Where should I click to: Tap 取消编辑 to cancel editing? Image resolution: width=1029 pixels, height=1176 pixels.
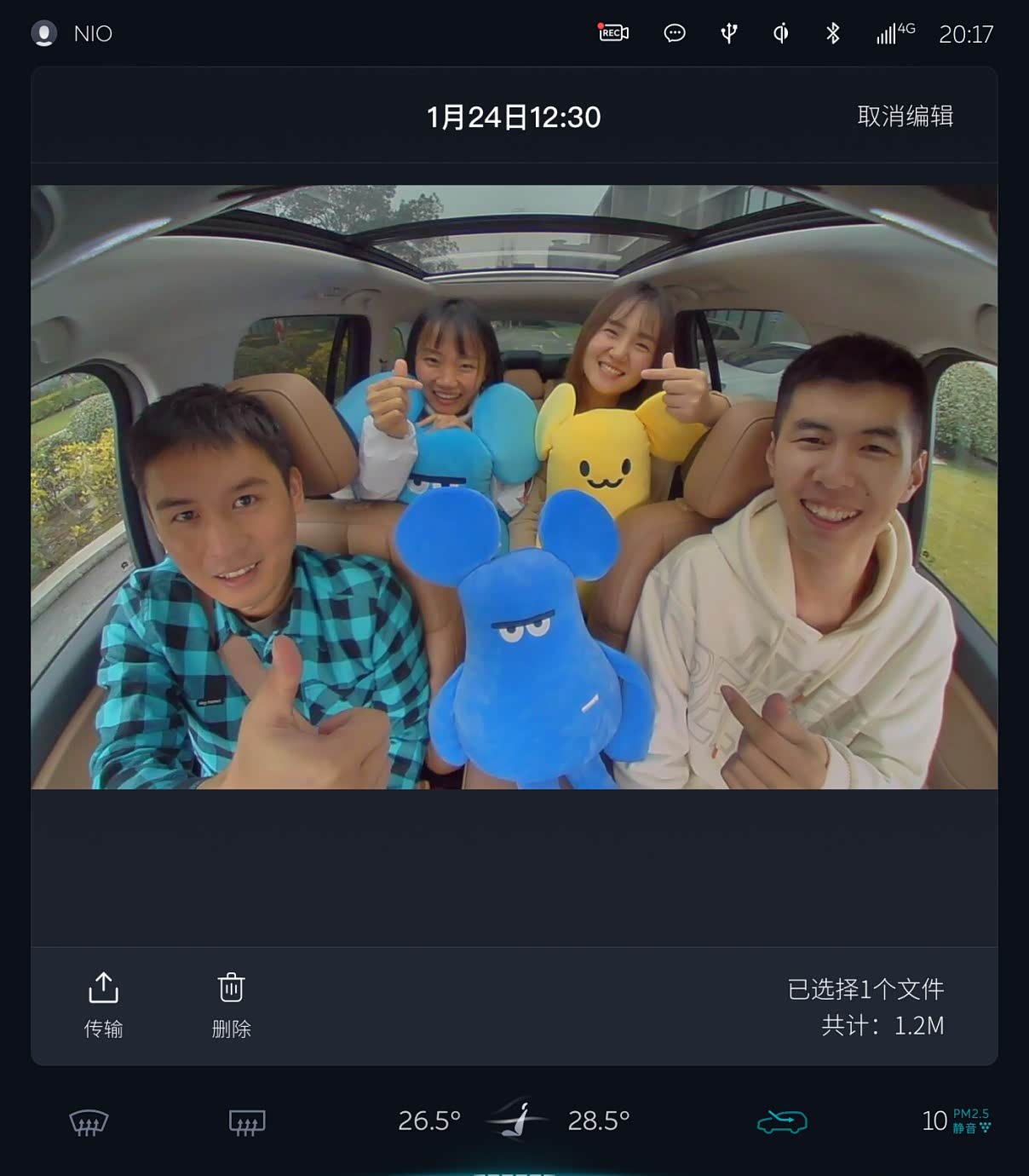(905, 117)
